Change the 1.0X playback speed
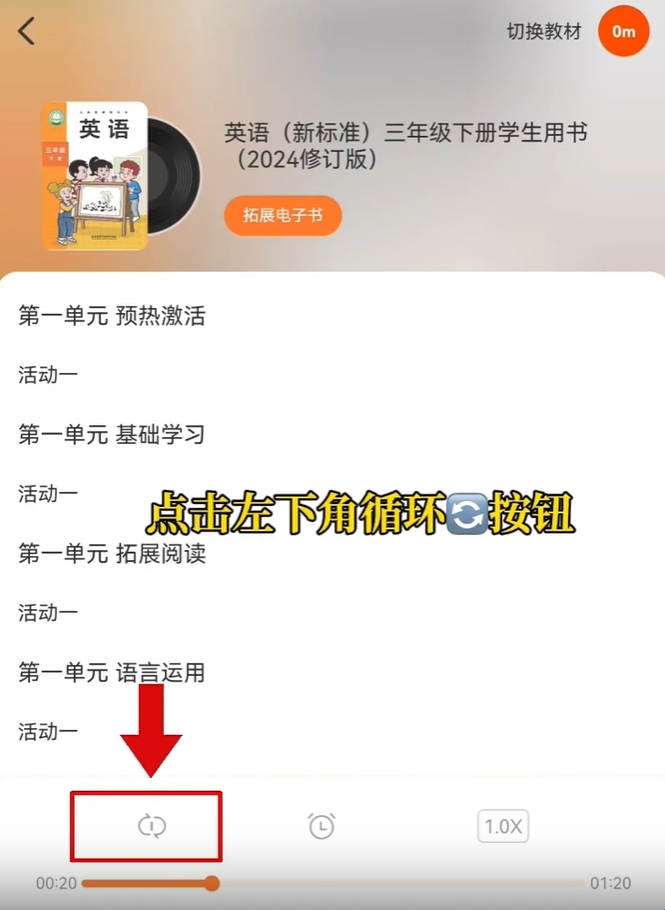The height and width of the screenshot is (910, 665). pyautogui.click(x=503, y=826)
